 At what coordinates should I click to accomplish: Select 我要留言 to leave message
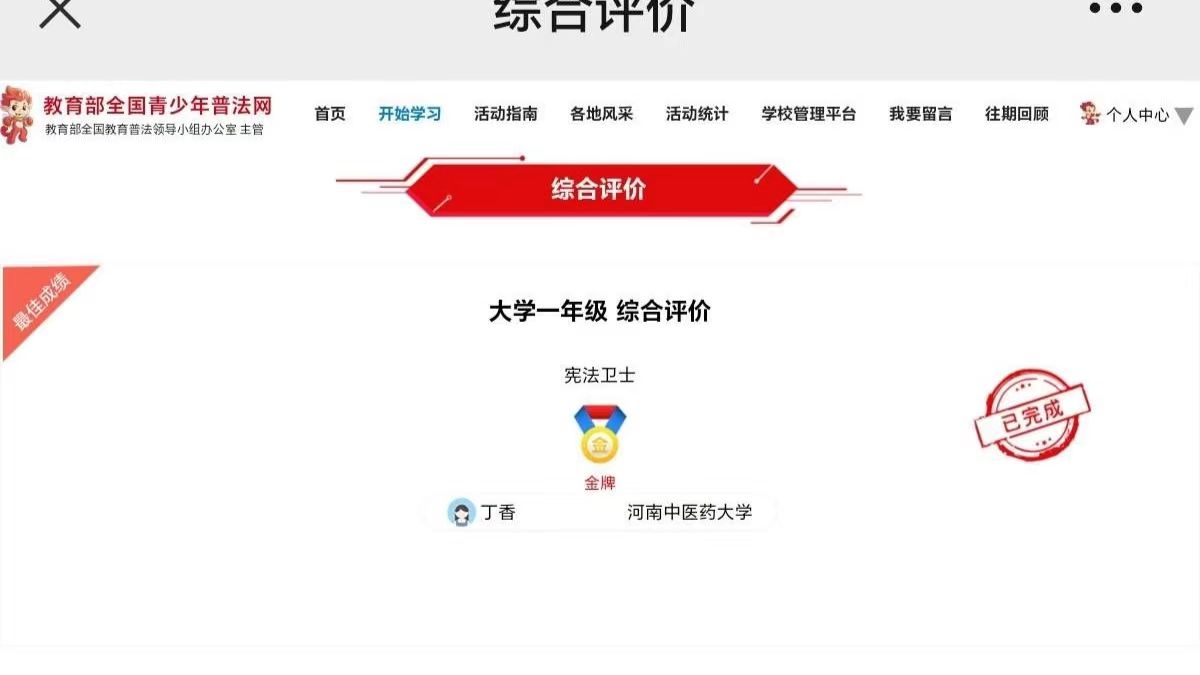point(920,114)
